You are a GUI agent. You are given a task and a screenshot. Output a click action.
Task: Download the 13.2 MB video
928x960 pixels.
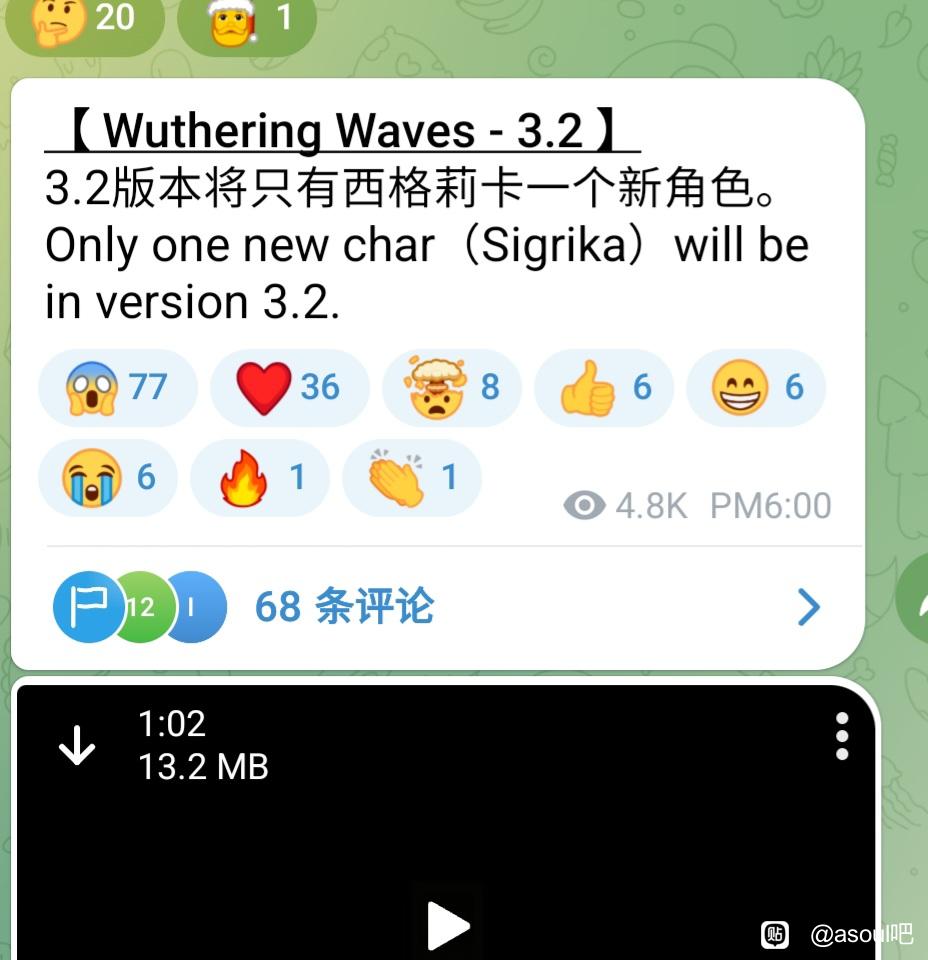pyautogui.click(x=77, y=745)
